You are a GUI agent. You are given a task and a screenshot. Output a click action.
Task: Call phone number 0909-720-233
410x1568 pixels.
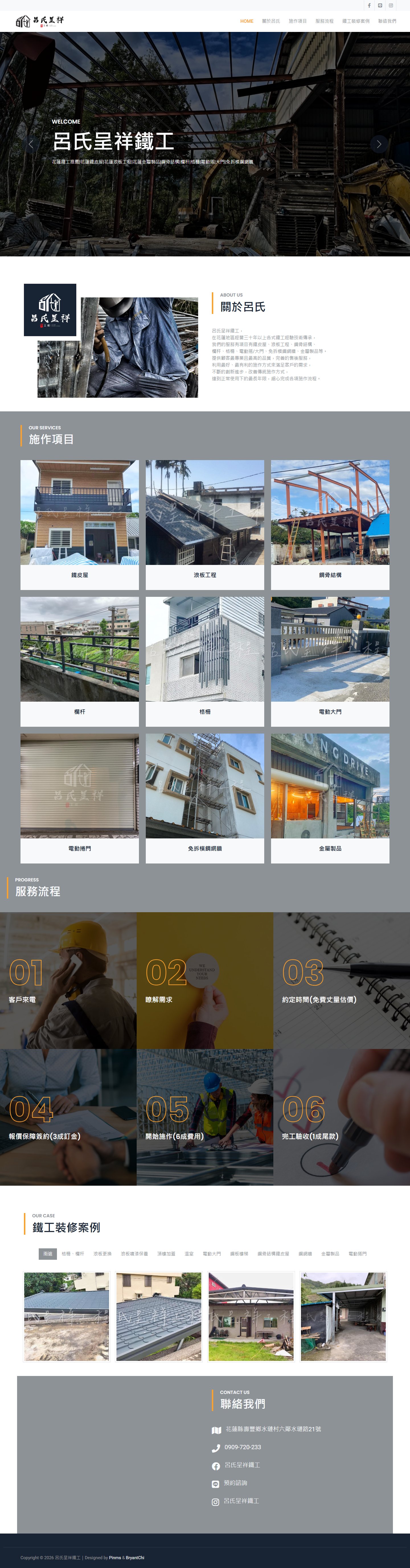point(242,1447)
